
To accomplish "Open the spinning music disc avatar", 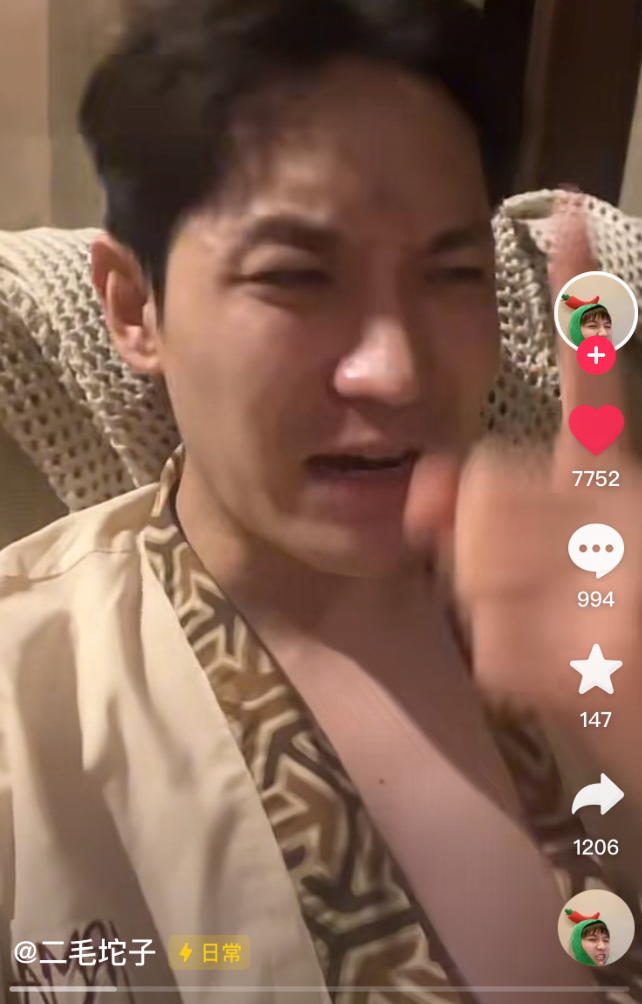I will pyautogui.click(x=596, y=928).
